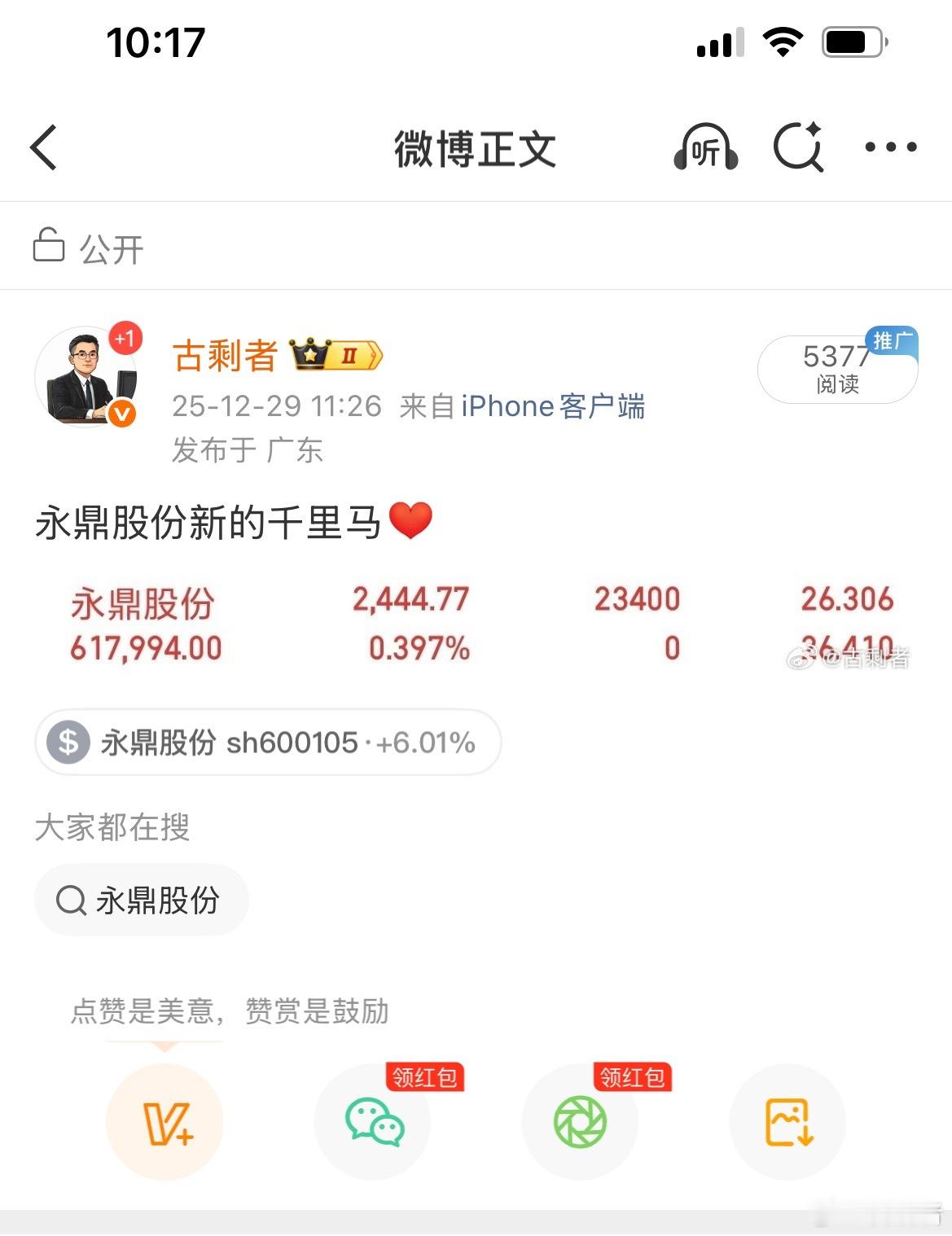Tap the stock dollar icon on the 永鼎股份 tag
The height and width of the screenshot is (1236, 952).
click(x=69, y=742)
